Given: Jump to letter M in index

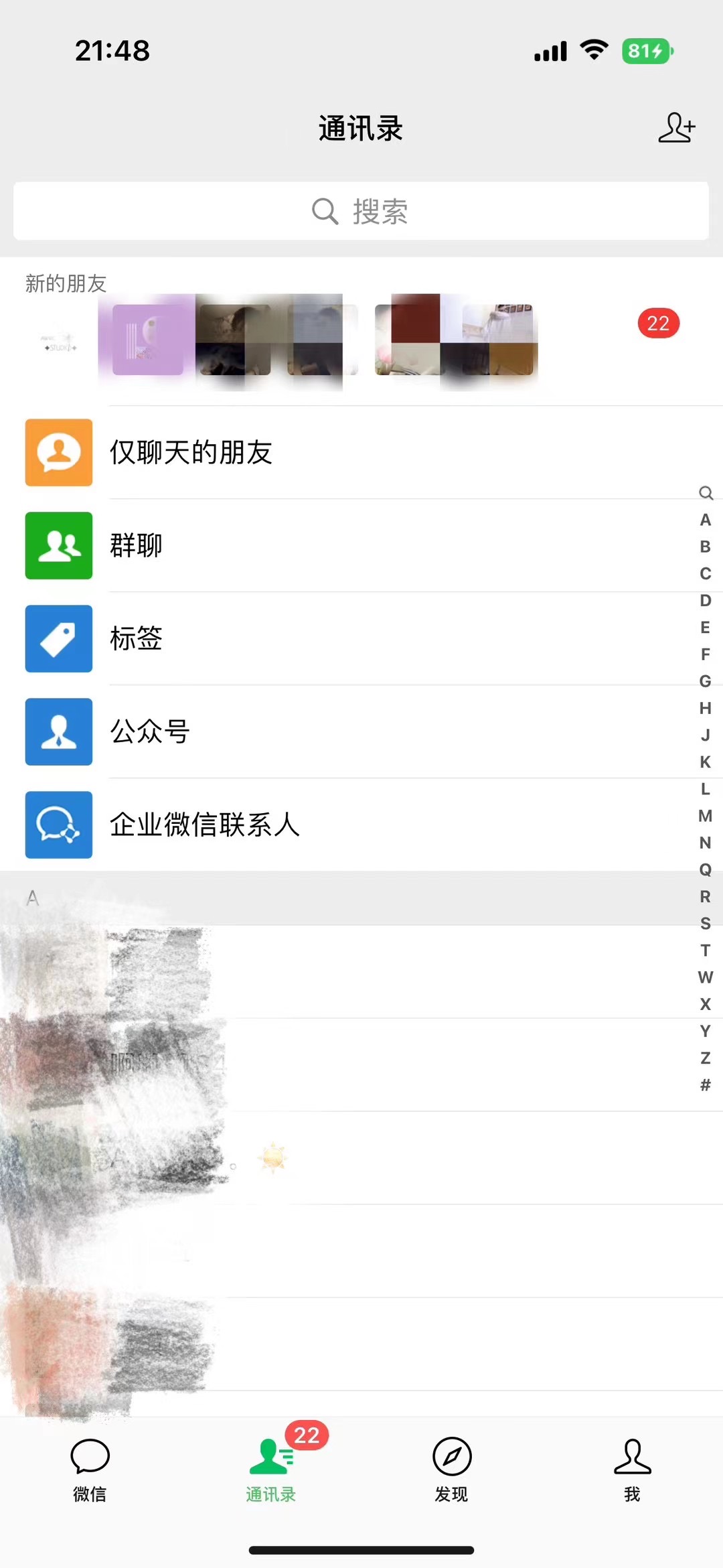Looking at the screenshot, I should 705,816.
